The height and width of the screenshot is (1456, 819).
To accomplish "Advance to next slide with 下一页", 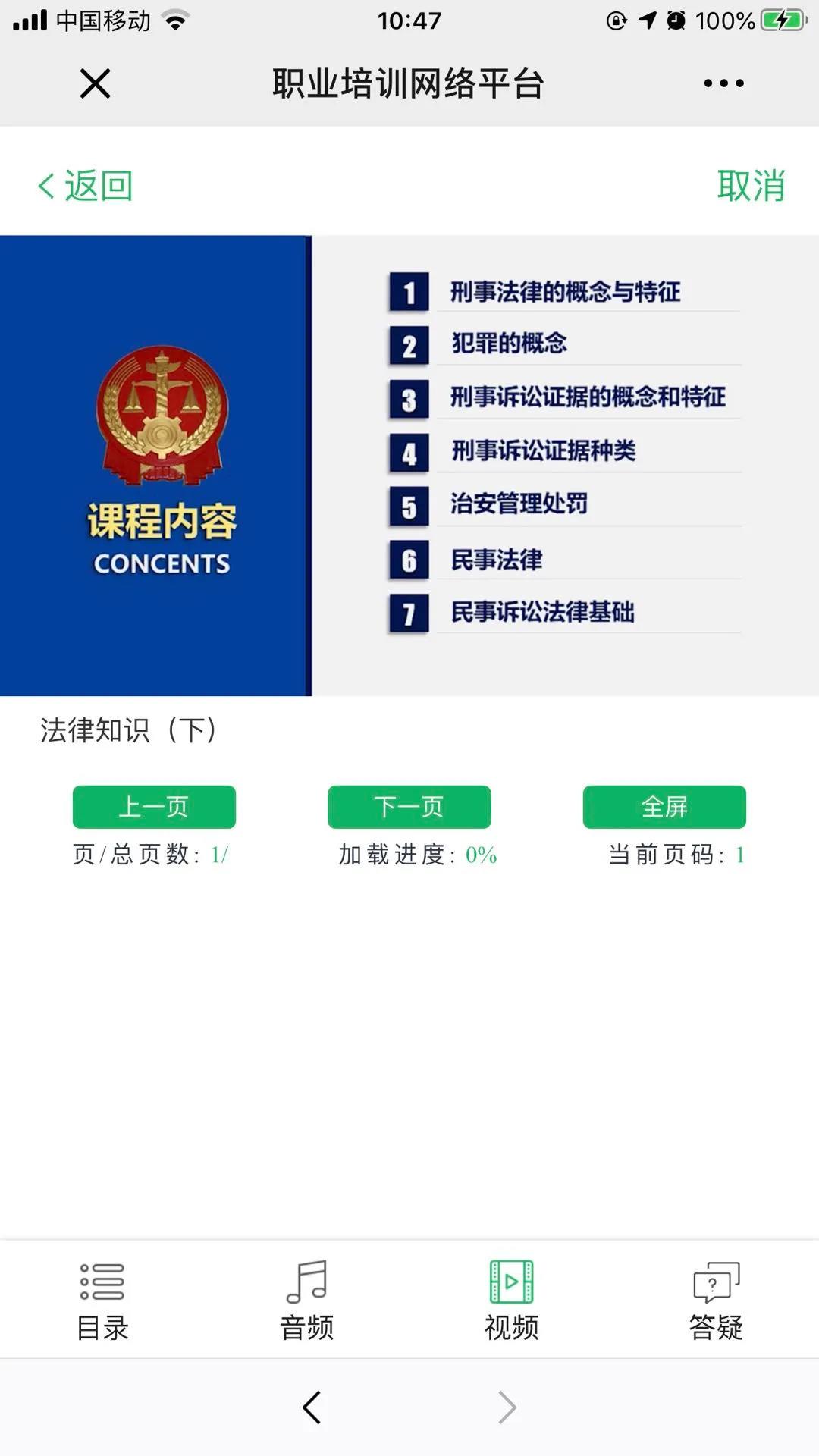I will (409, 807).
